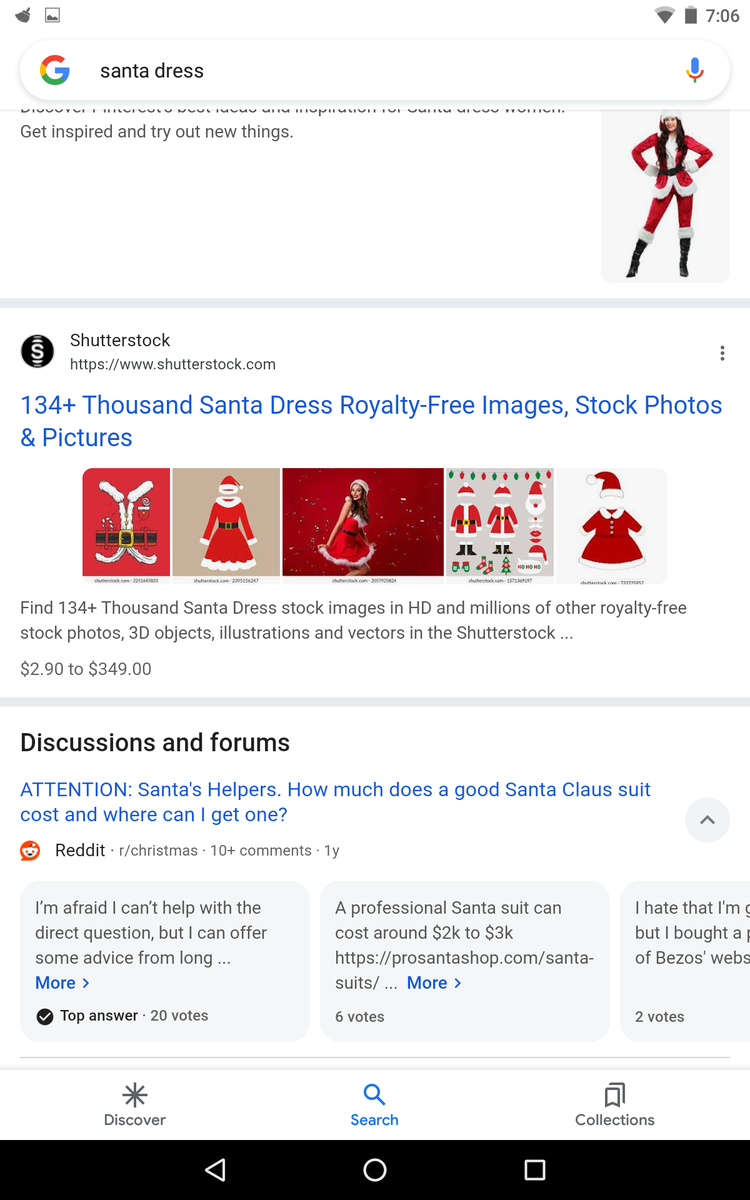The width and height of the screenshot is (750, 1200).
Task: Expand More on the top answer card
Action: [x=63, y=983]
